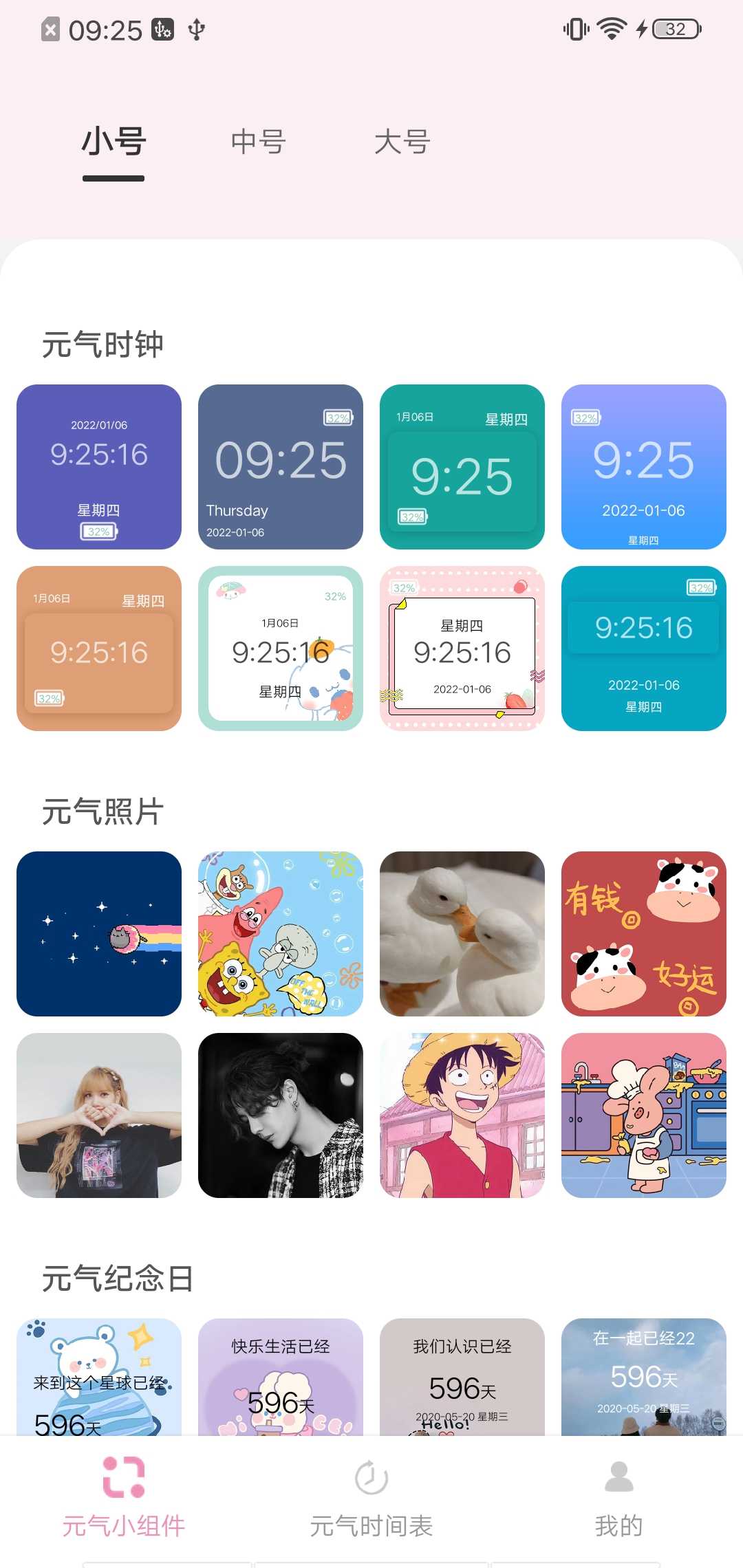Select the 小号 tab
743x1568 pixels.
tap(114, 142)
